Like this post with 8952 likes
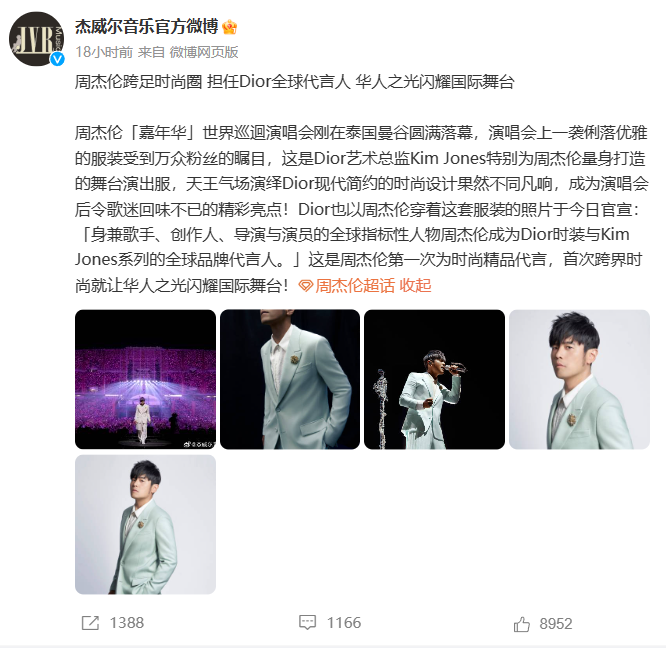Image resolution: width=666 pixels, height=648 pixels. (543, 623)
